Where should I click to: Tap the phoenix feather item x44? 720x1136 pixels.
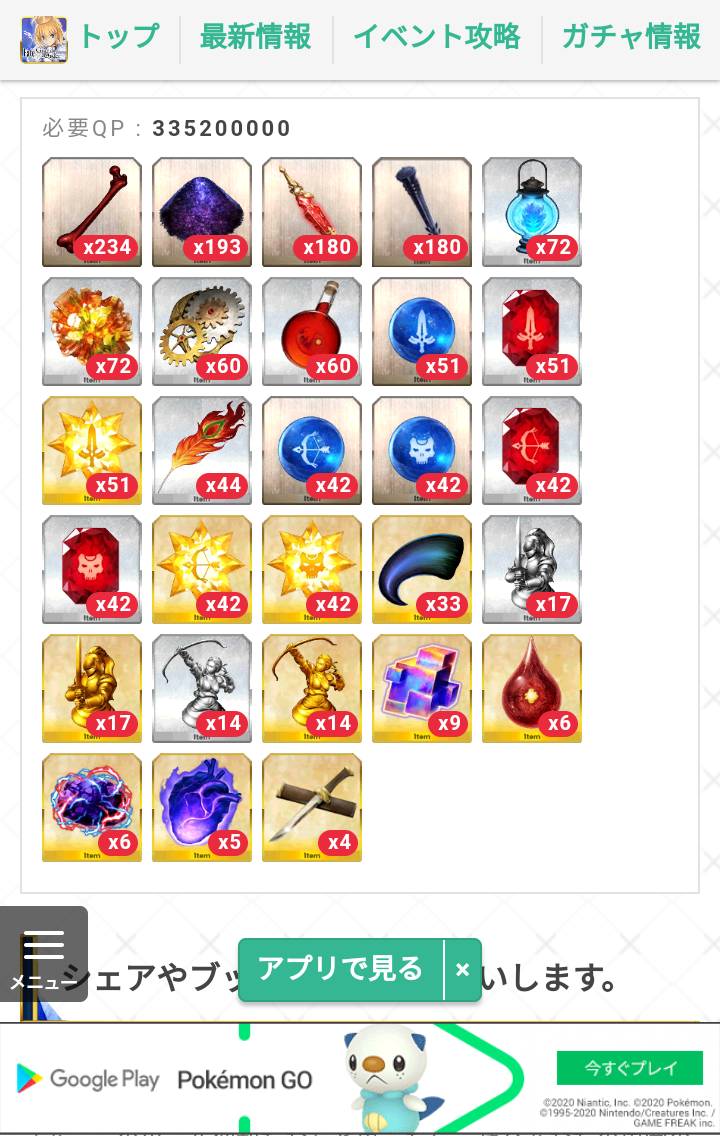pos(202,450)
